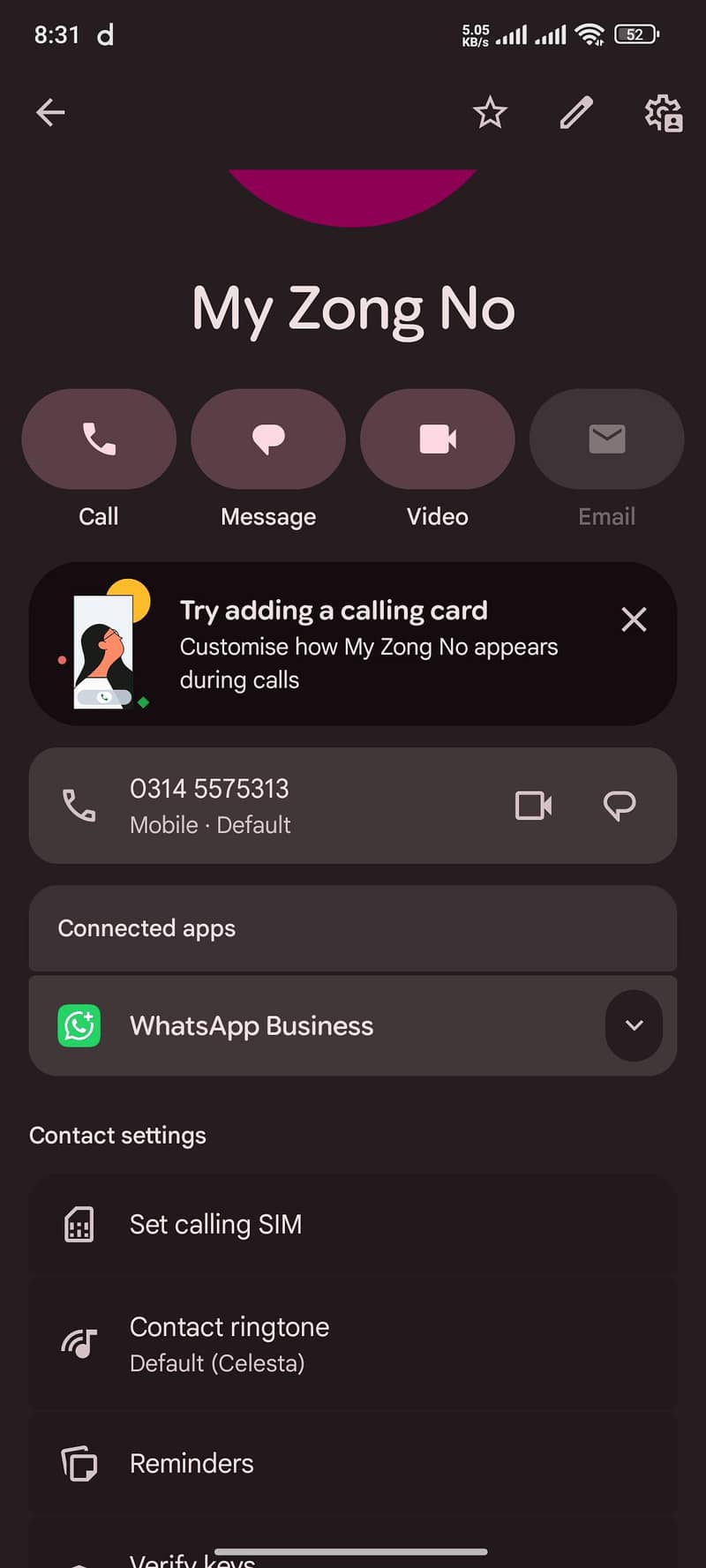Tap the chat bubble beside the phone number
The height and width of the screenshot is (1568, 706).
click(620, 806)
